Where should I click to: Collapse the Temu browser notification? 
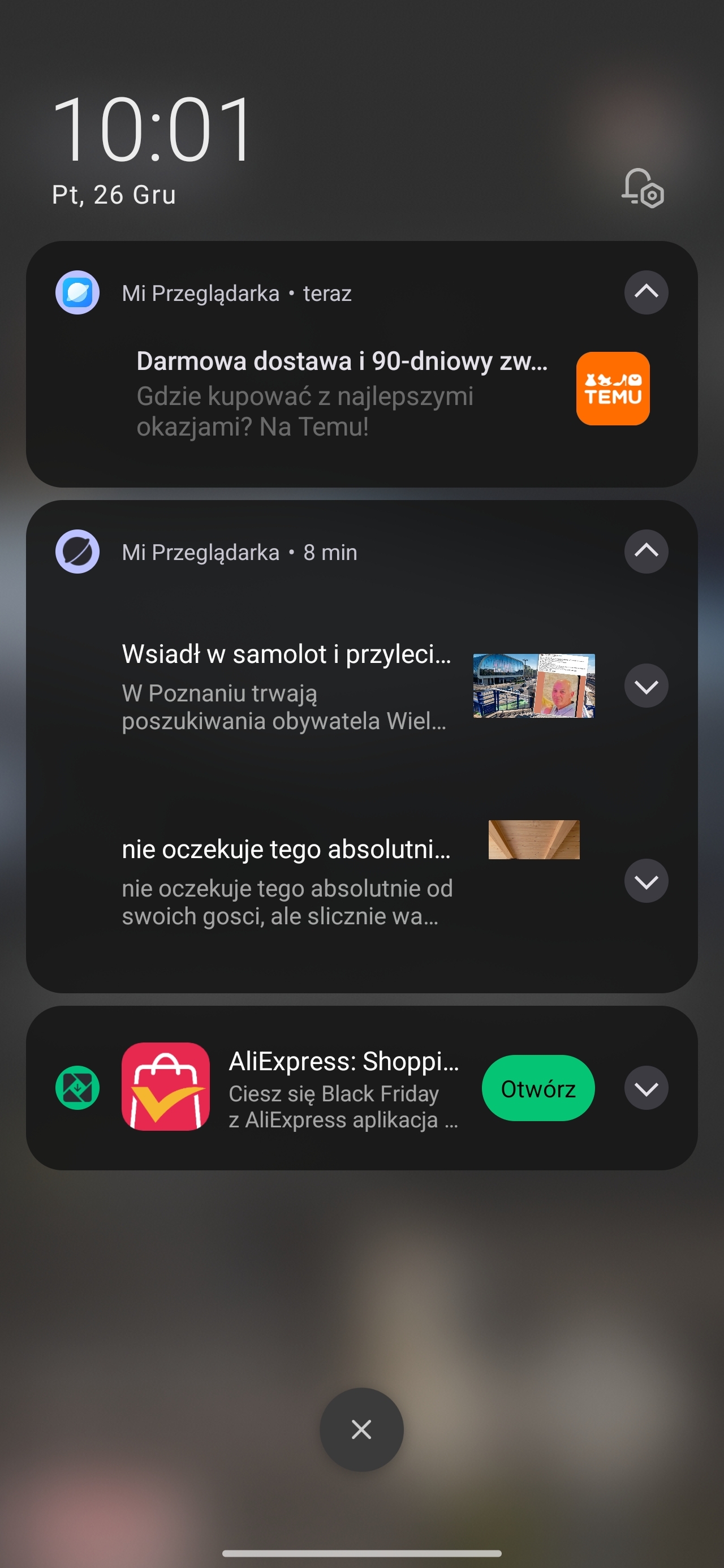(x=645, y=292)
